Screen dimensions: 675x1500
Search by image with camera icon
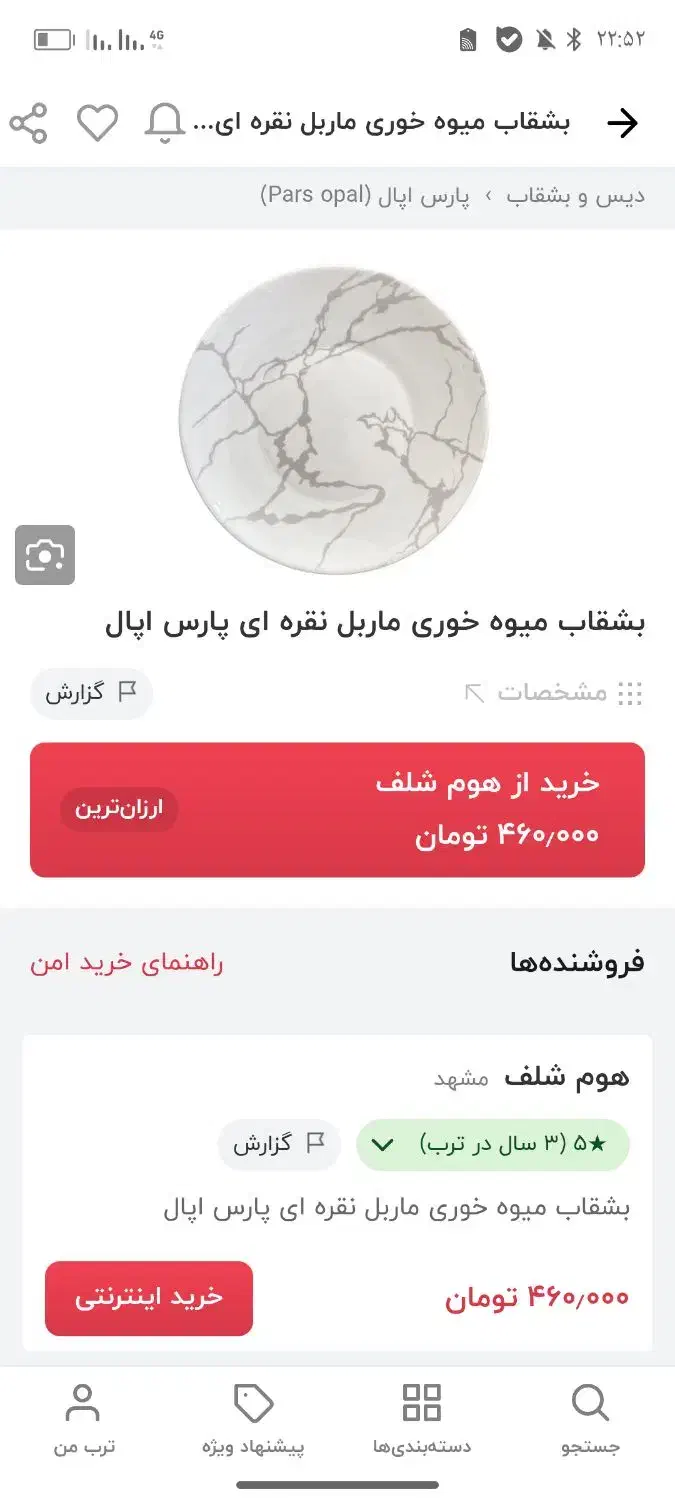click(x=45, y=555)
